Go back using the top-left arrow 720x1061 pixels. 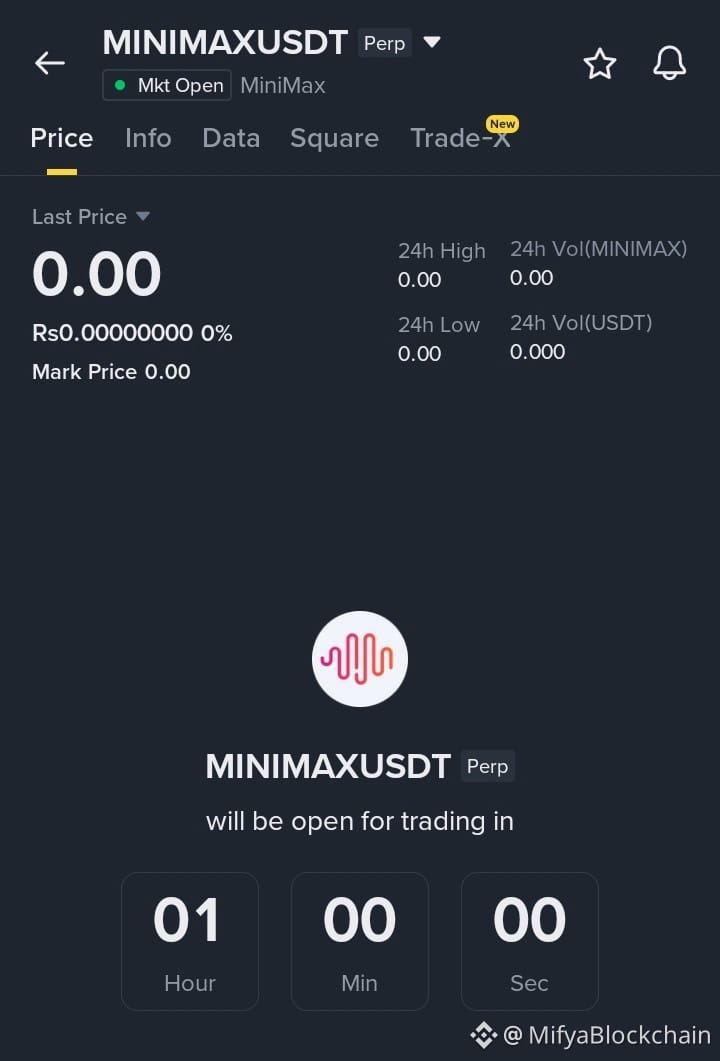point(49,64)
